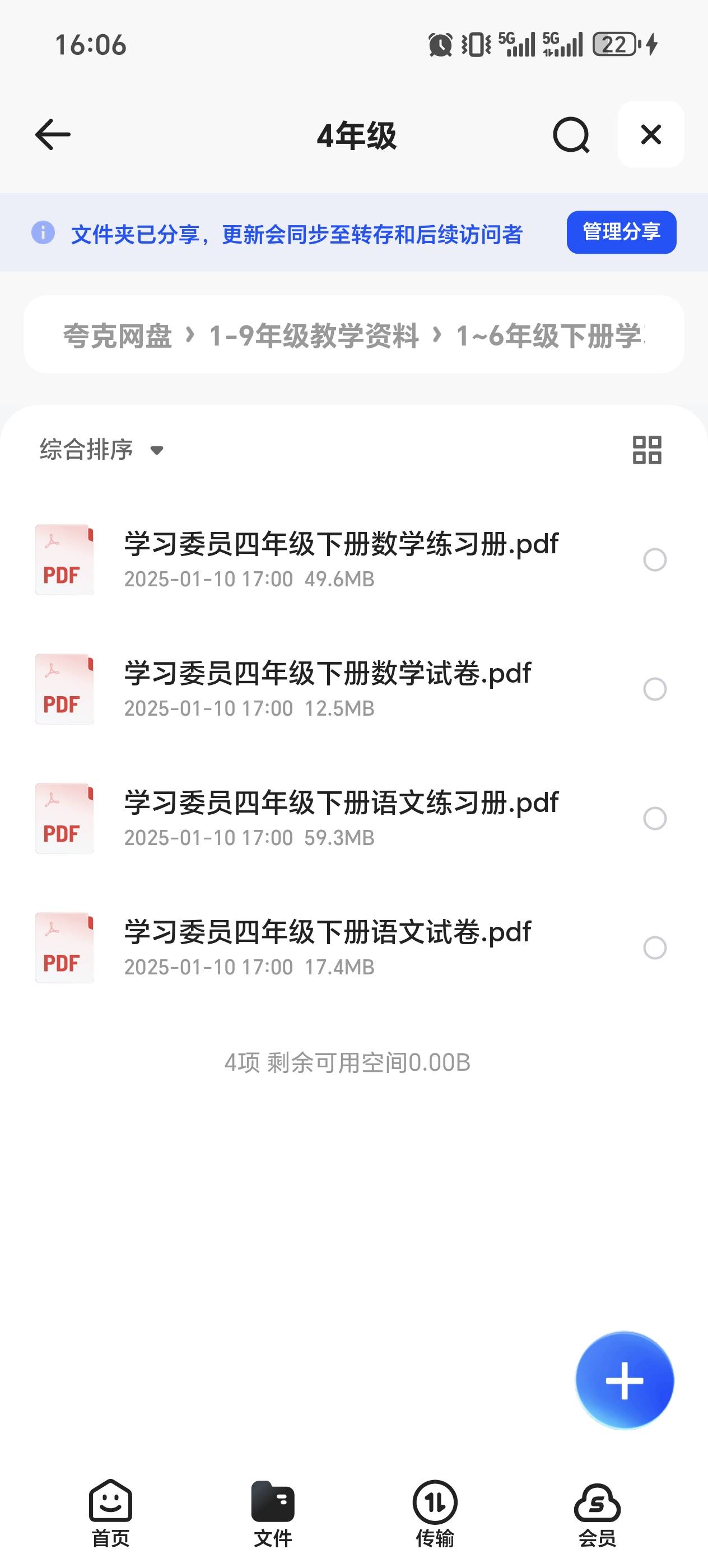Screen dimensions: 708x1568
Task: Select the 语文练习册.pdf file circle
Action: coord(655,818)
